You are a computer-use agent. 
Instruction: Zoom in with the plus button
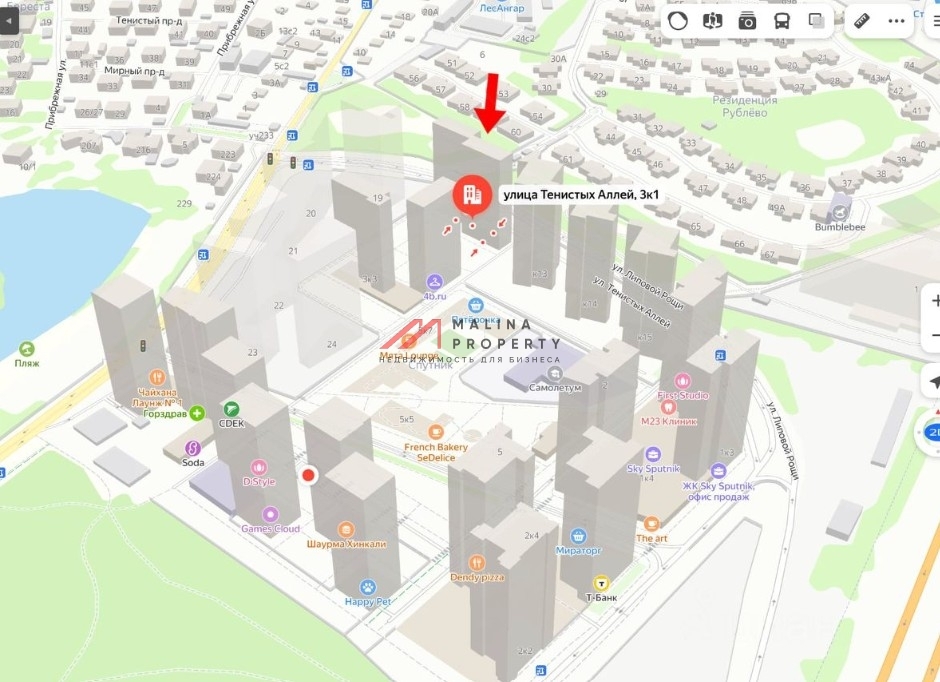pos(933,300)
